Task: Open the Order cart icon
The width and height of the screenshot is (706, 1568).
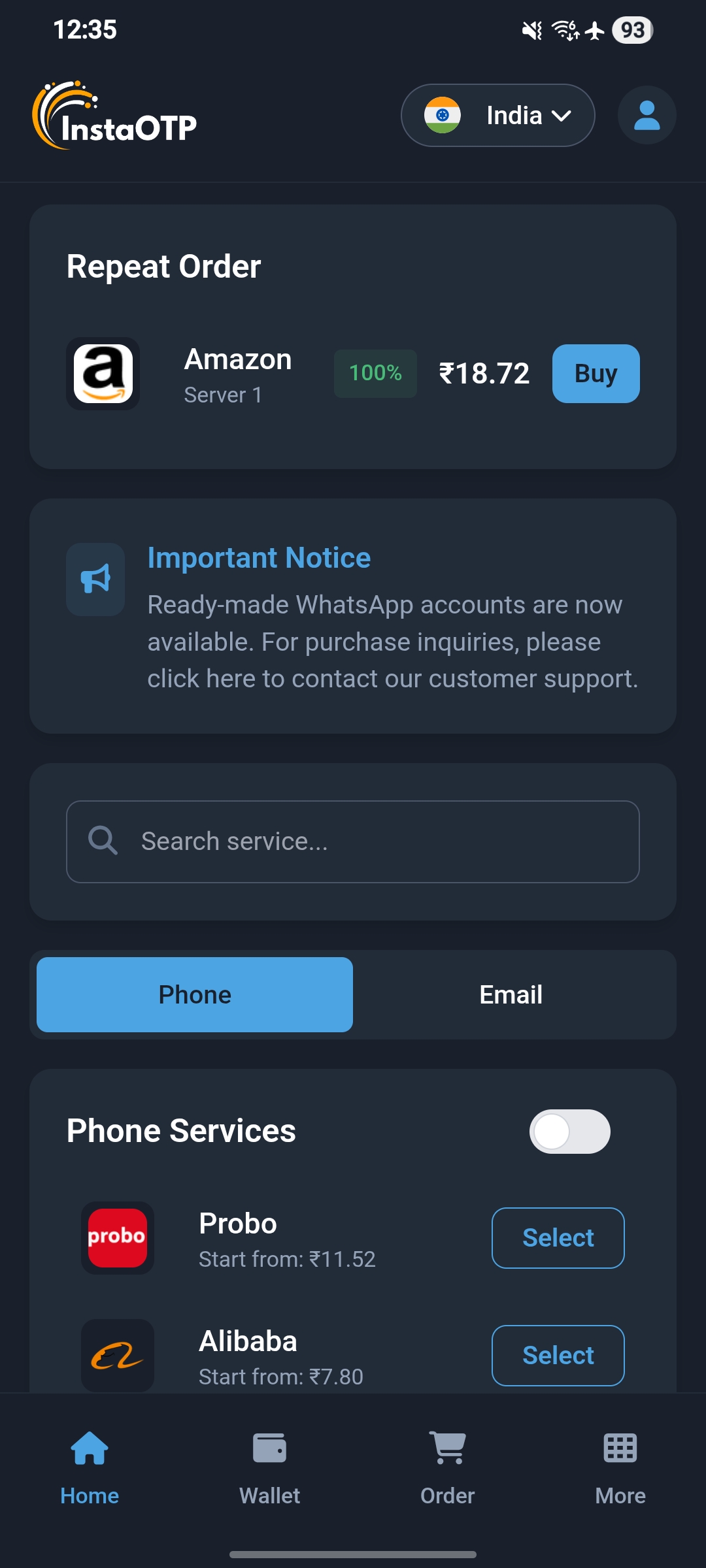Action: [x=446, y=1463]
